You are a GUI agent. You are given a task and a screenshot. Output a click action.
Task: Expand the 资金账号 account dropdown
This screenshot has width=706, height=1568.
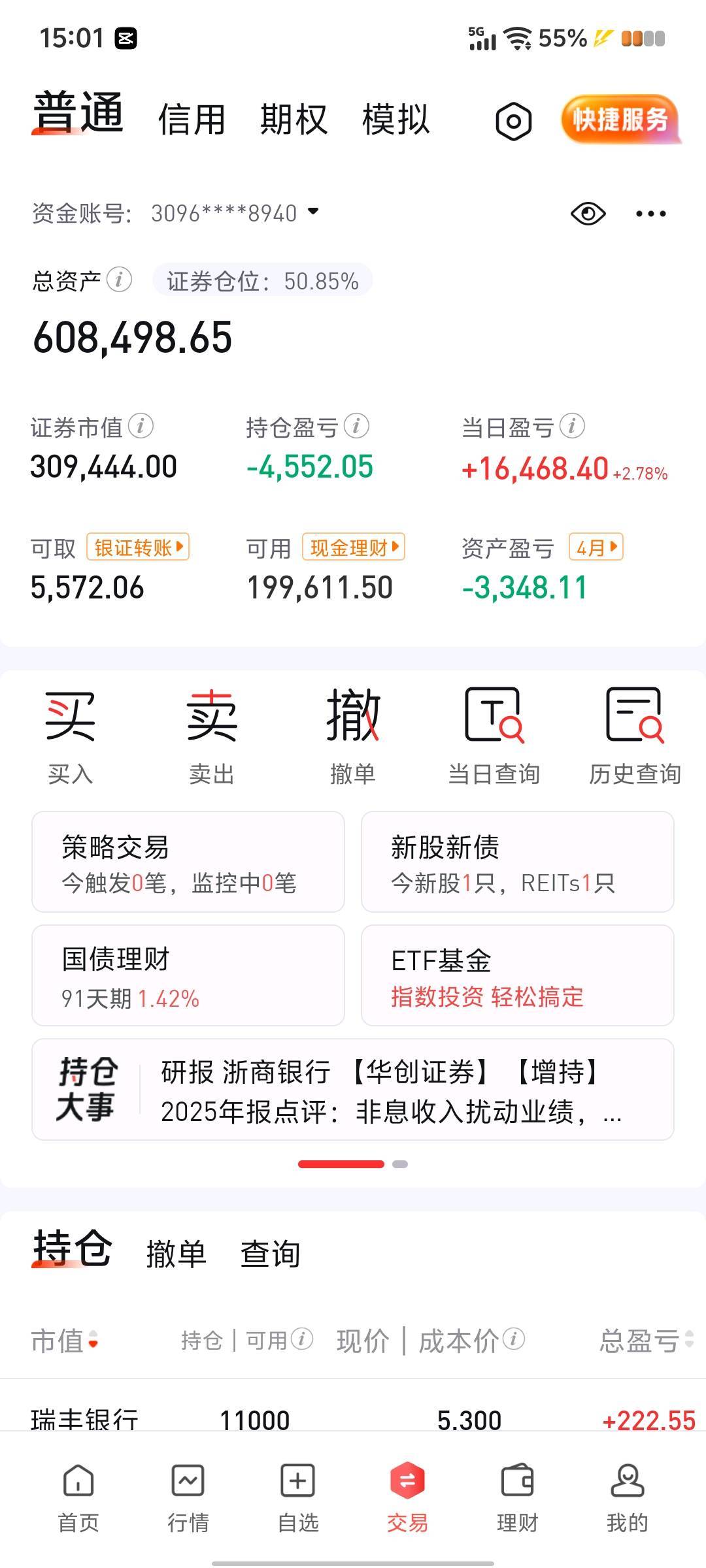tap(314, 212)
